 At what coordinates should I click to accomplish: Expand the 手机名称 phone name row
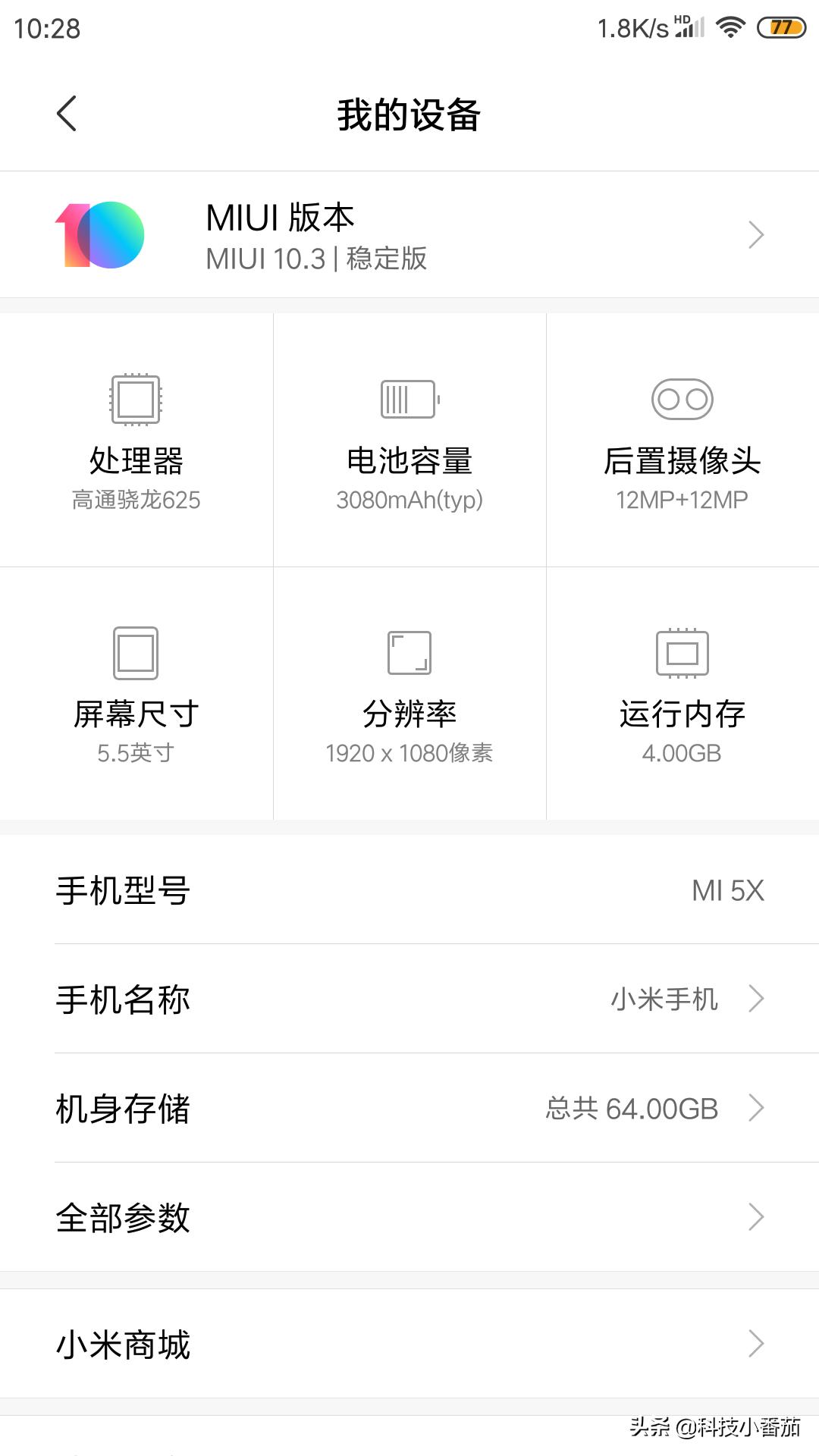click(x=409, y=999)
